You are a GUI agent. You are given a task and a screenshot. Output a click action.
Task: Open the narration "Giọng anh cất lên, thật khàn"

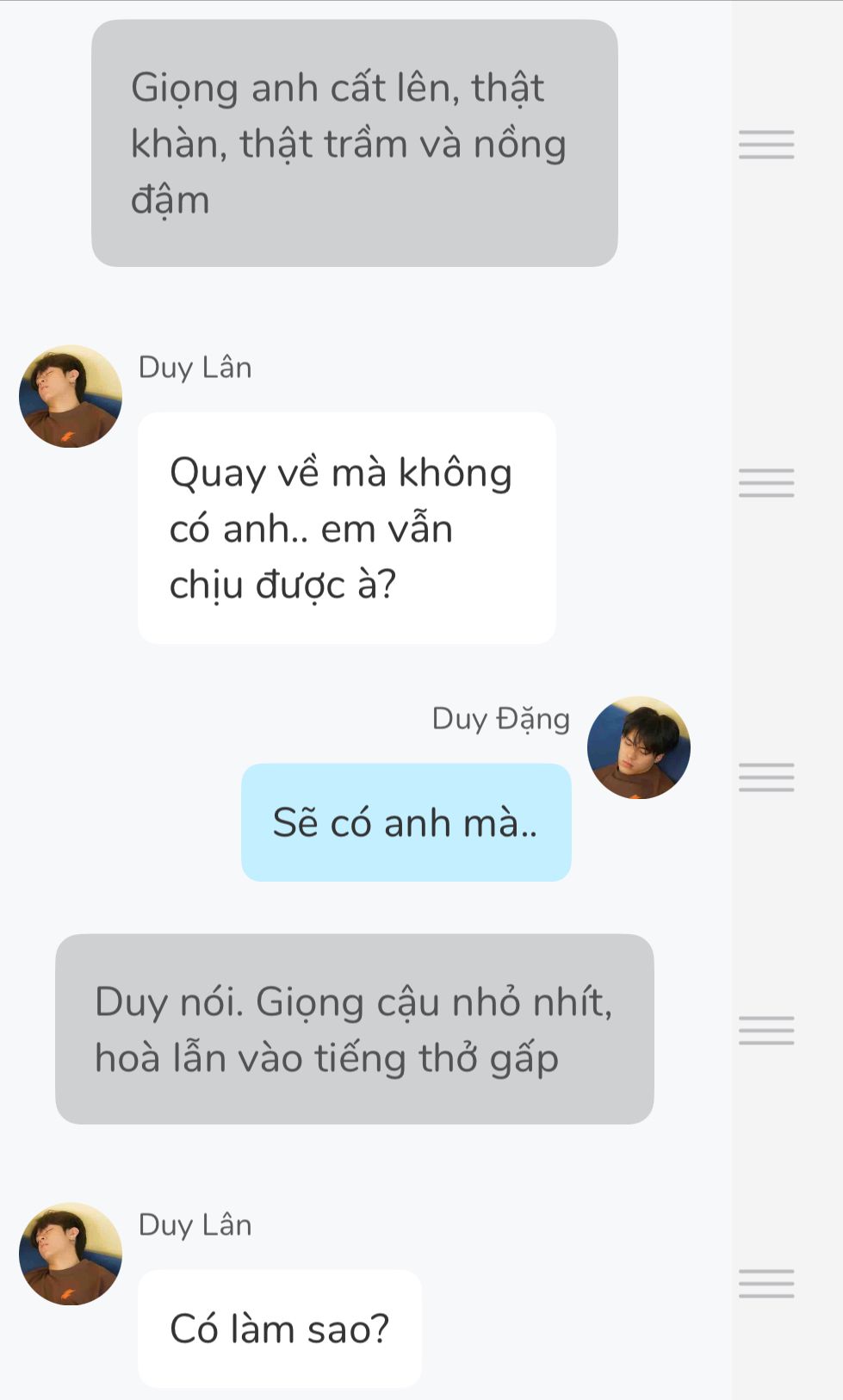354,143
